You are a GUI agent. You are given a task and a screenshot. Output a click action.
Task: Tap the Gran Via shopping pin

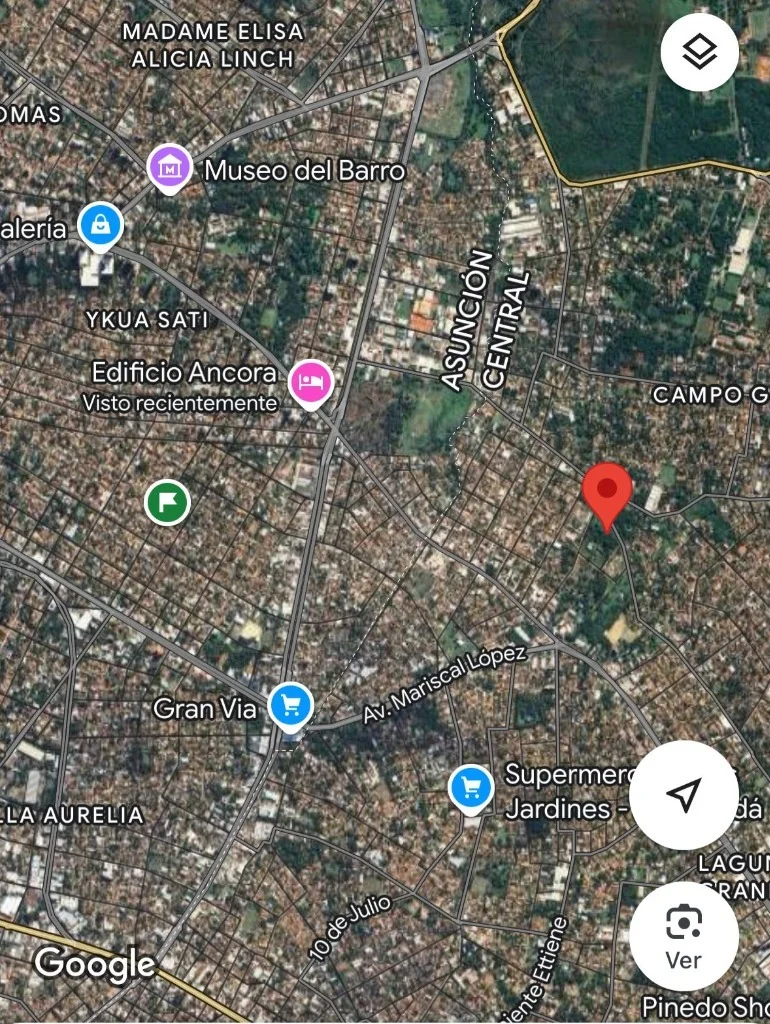click(x=291, y=706)
